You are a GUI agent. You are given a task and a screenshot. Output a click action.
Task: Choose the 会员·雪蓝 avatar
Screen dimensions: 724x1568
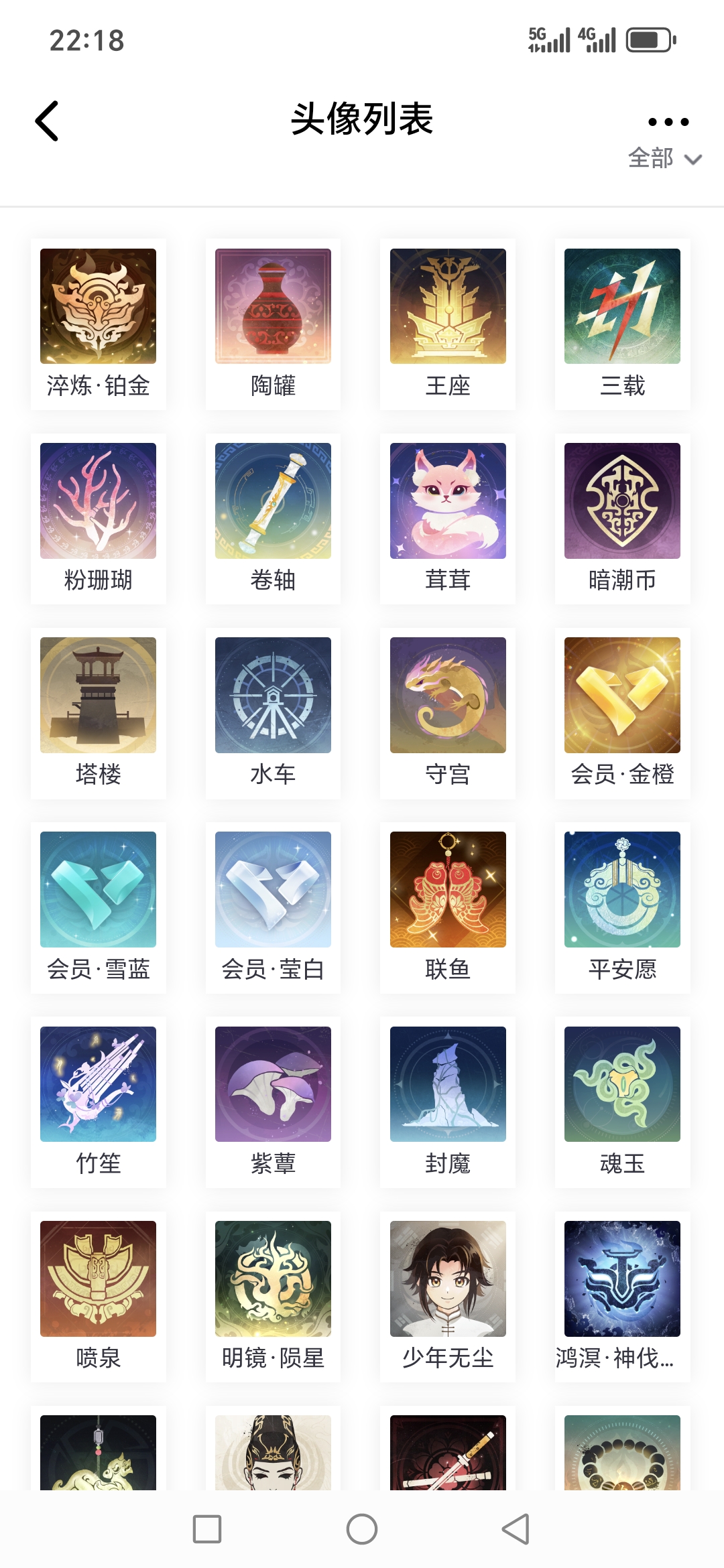pyautogui.click(x=98, y=890)
